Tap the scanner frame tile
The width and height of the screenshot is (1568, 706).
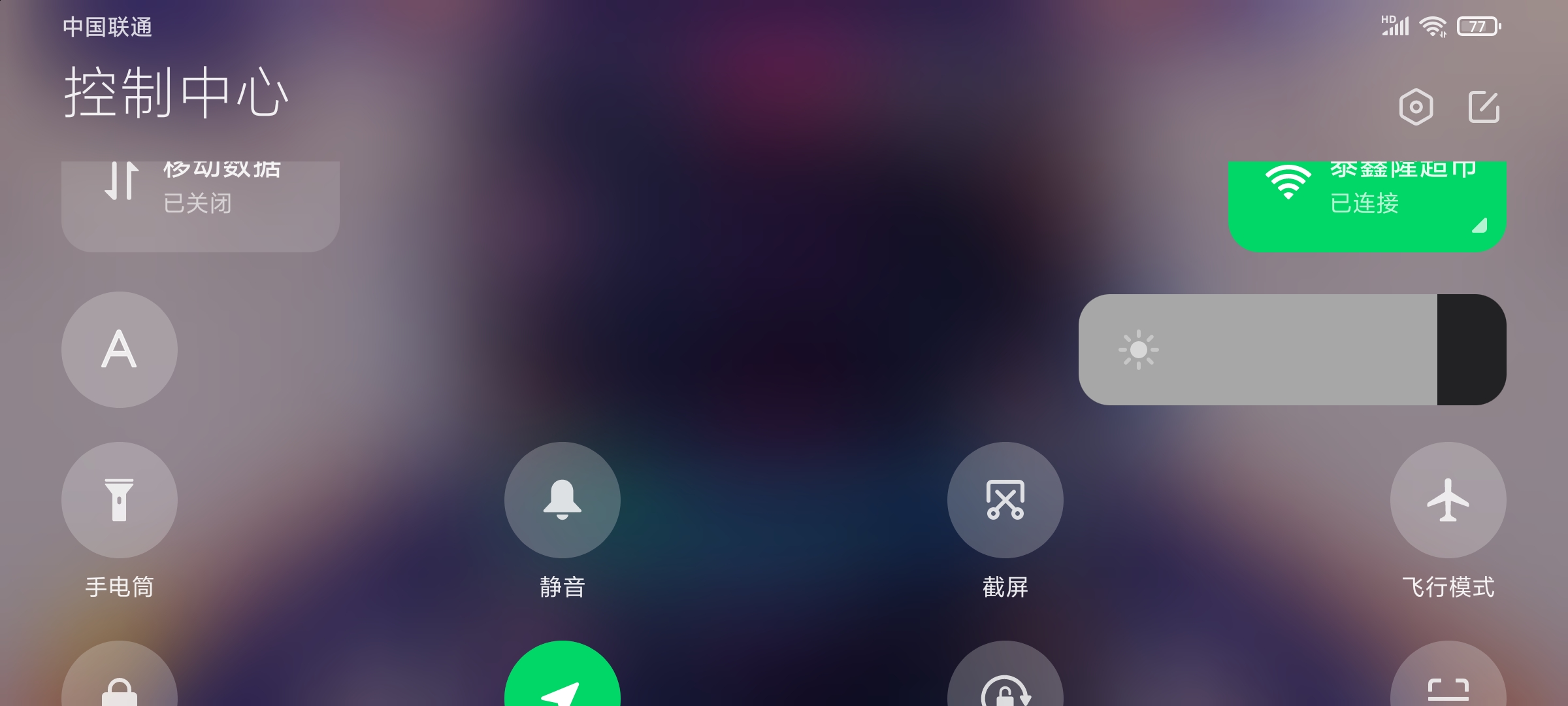point(1448,680)
